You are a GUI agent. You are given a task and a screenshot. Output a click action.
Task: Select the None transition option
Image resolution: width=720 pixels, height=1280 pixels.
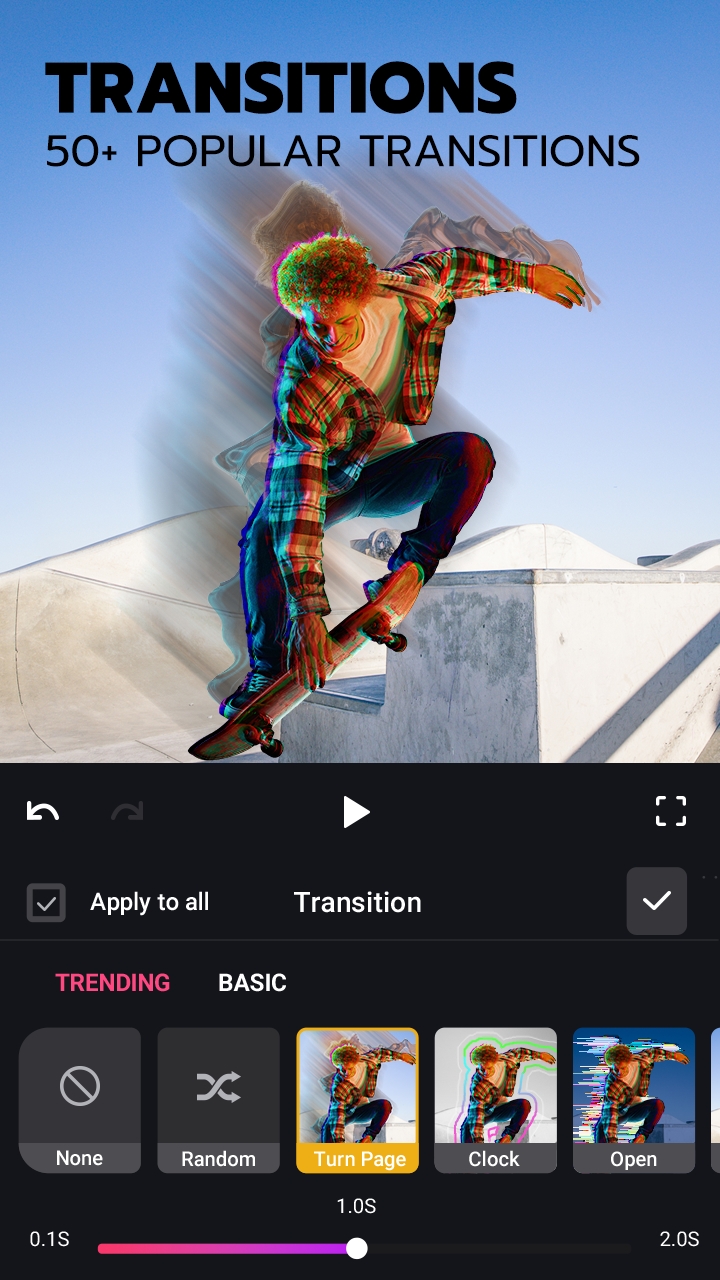coord(80,1099)
